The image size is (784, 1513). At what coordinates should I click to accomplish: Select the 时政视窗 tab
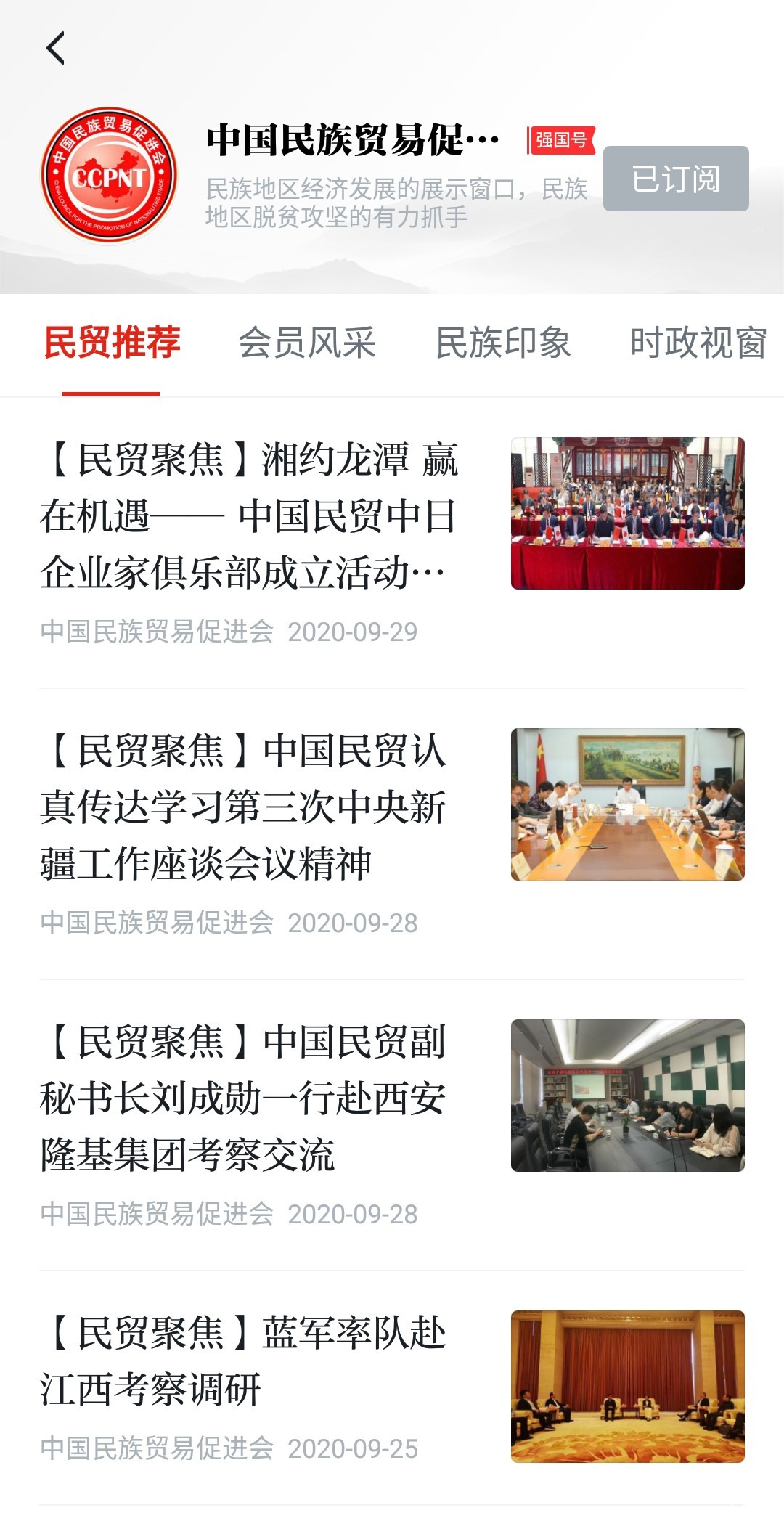click(x=699, y=346)
